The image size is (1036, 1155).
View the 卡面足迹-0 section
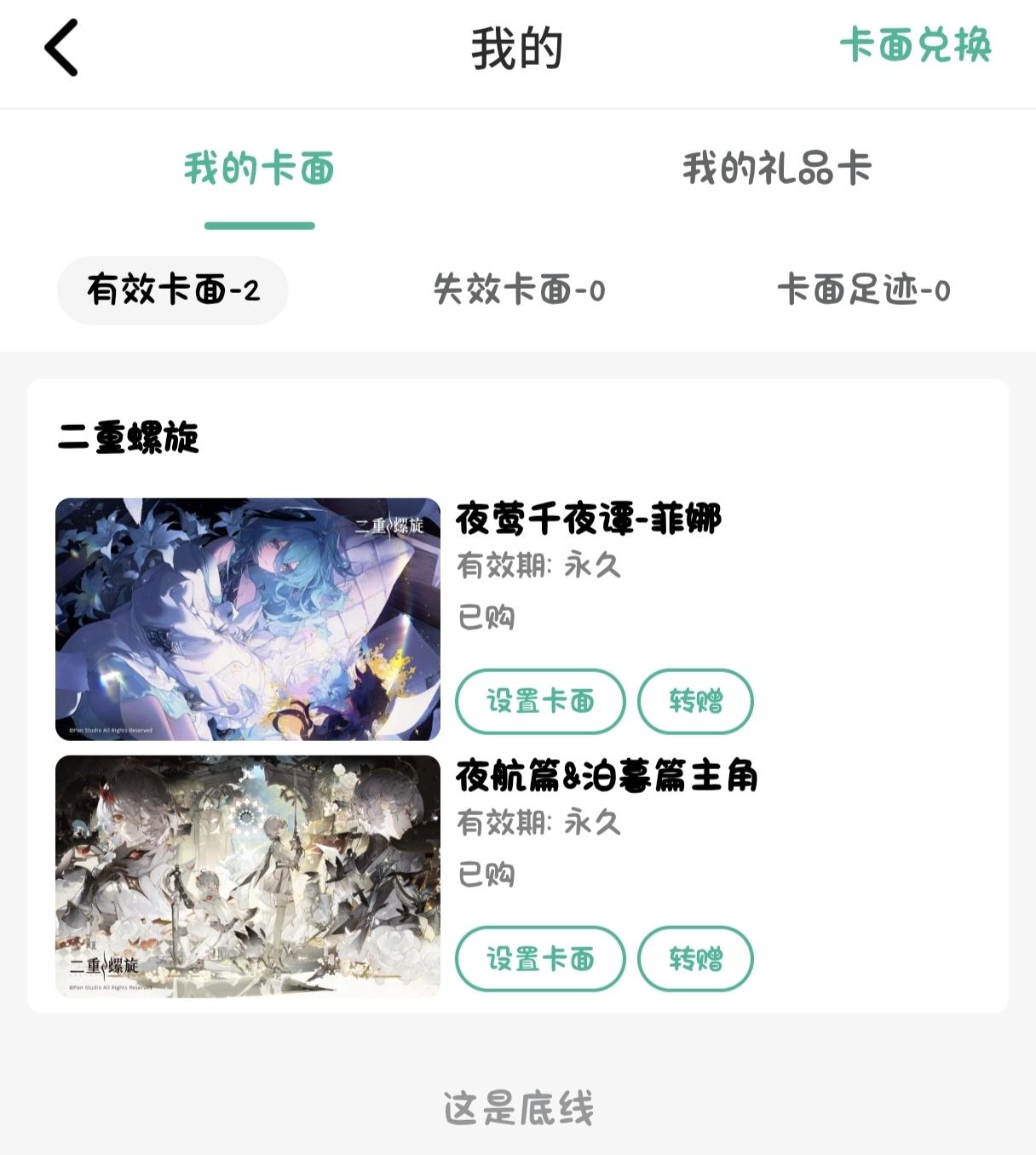[863, 290]
